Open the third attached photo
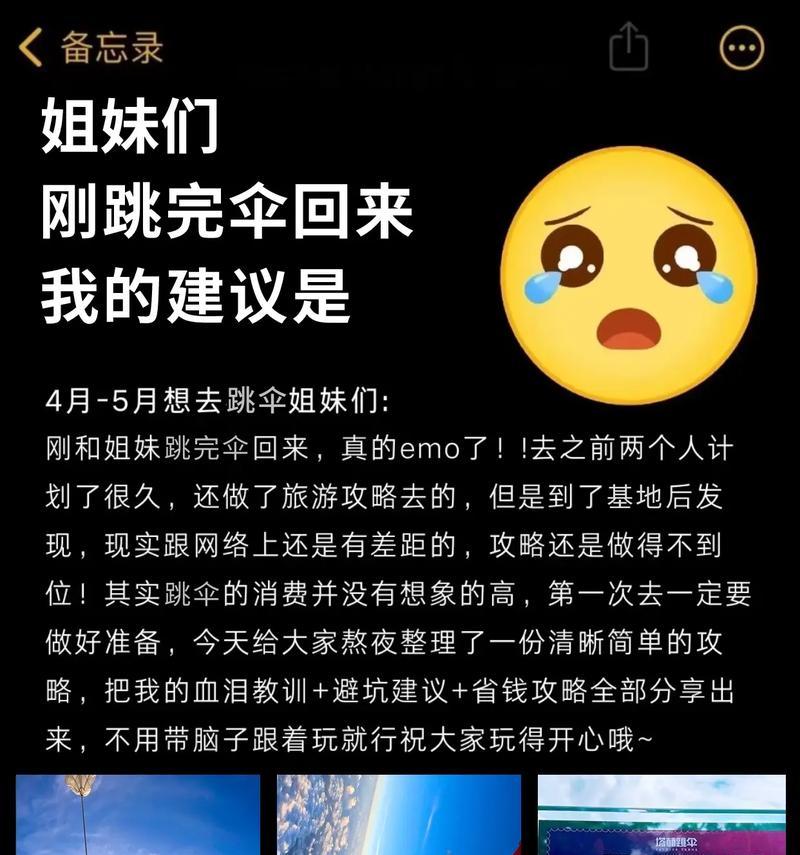The height and width of the screenshot is (855, 800). (x=661, y=815)
